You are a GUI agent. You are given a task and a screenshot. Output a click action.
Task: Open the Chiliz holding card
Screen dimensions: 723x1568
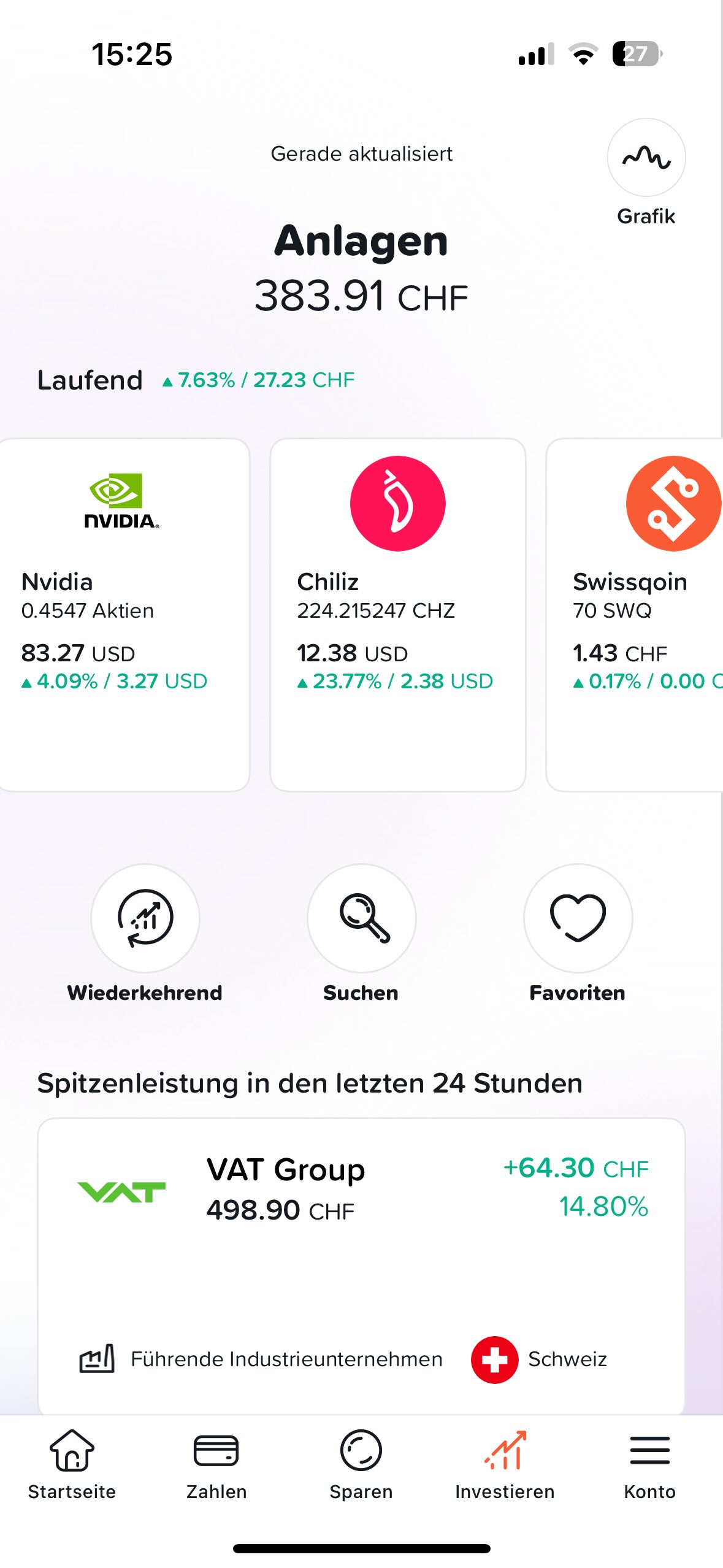click(x=397, y=613)
